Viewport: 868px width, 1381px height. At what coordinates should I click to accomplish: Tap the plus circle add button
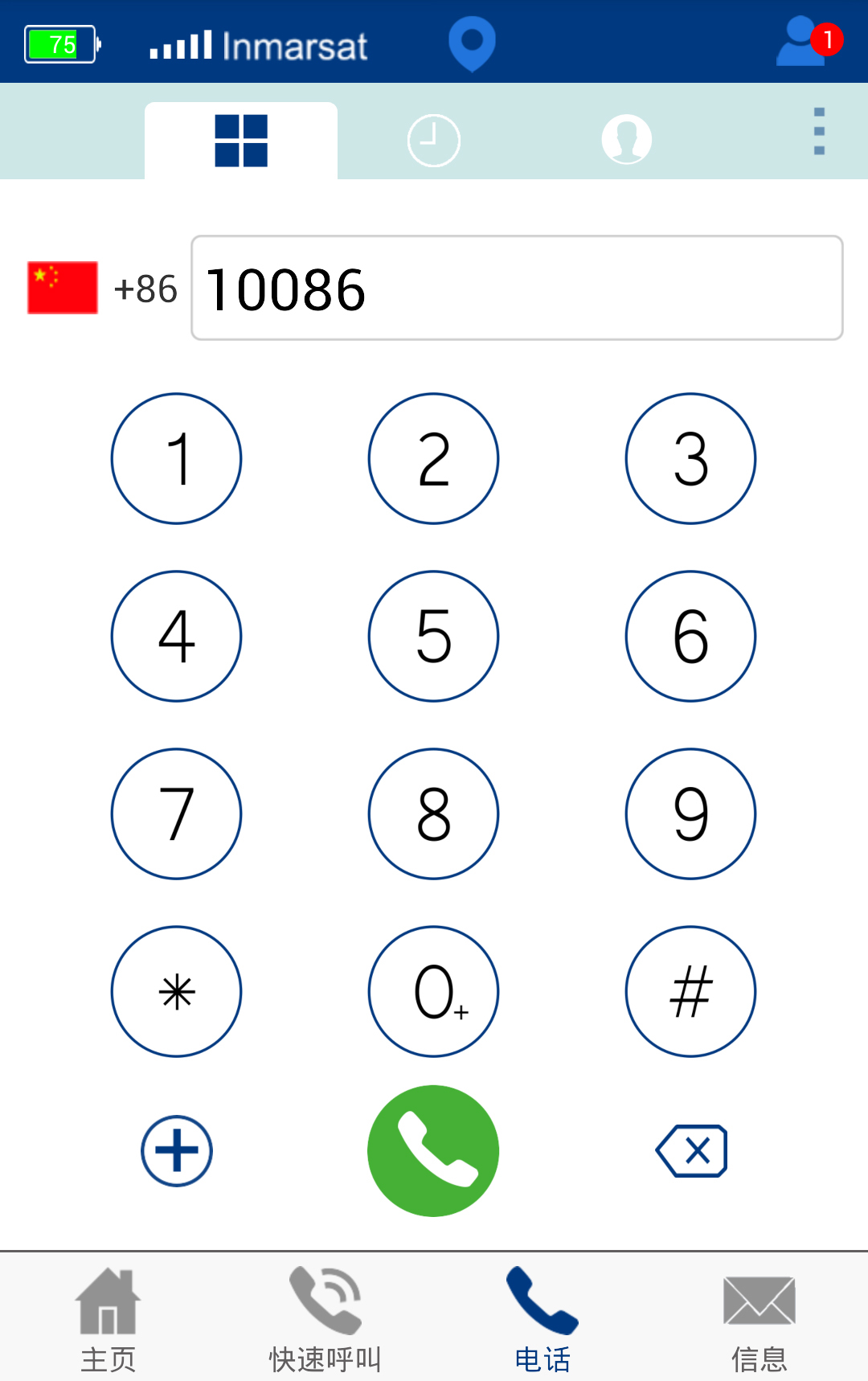(x=176, y=1150)
